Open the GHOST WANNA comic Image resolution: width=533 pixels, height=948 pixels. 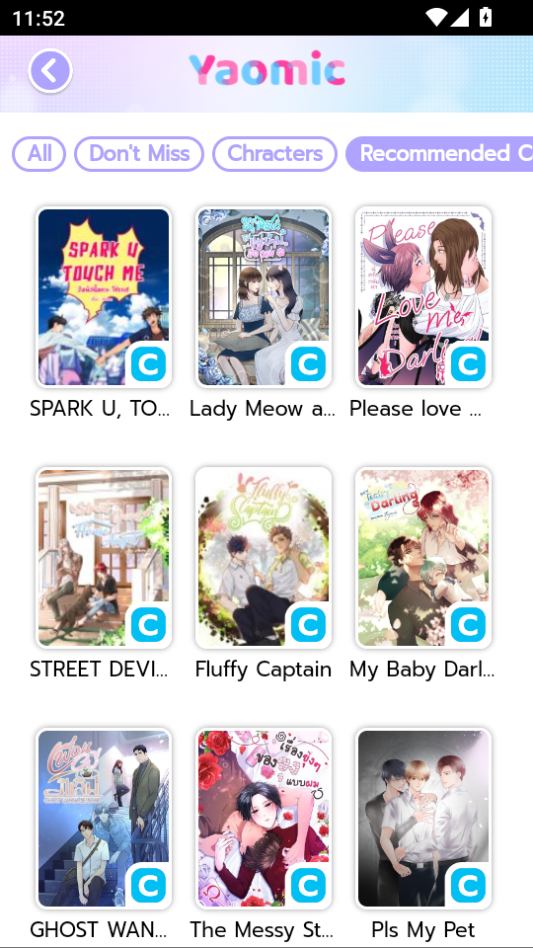tap(103, 819)
